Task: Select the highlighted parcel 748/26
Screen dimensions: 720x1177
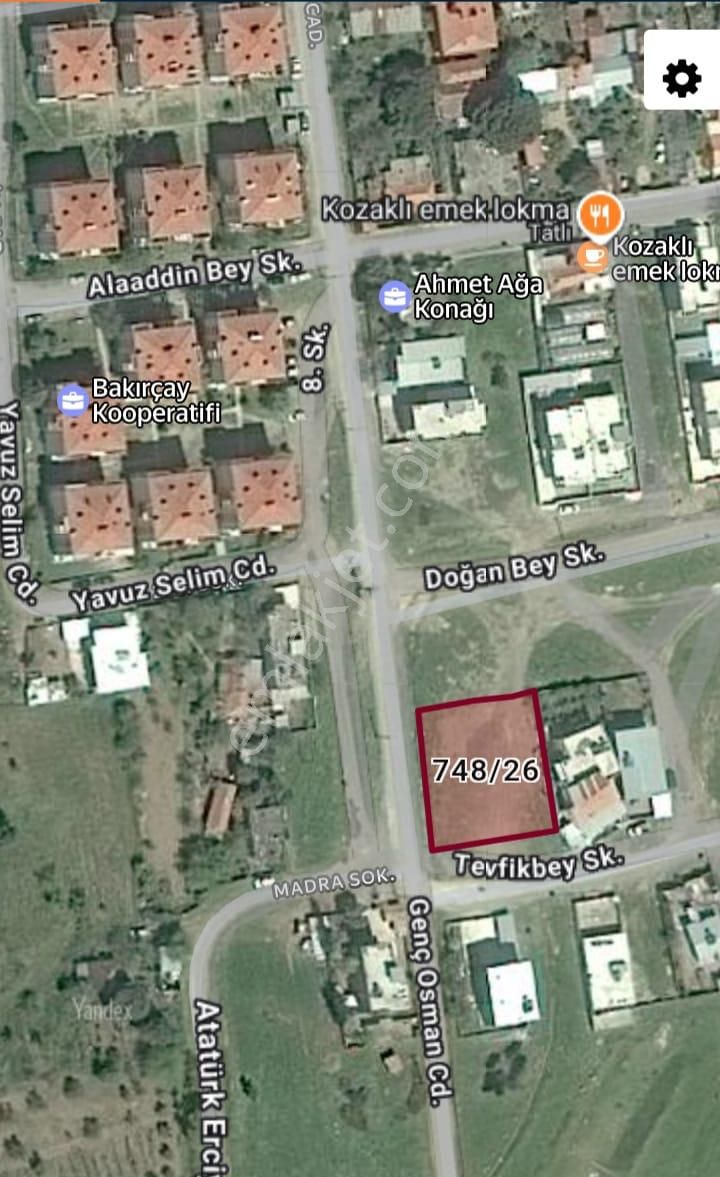Action: 486,770
